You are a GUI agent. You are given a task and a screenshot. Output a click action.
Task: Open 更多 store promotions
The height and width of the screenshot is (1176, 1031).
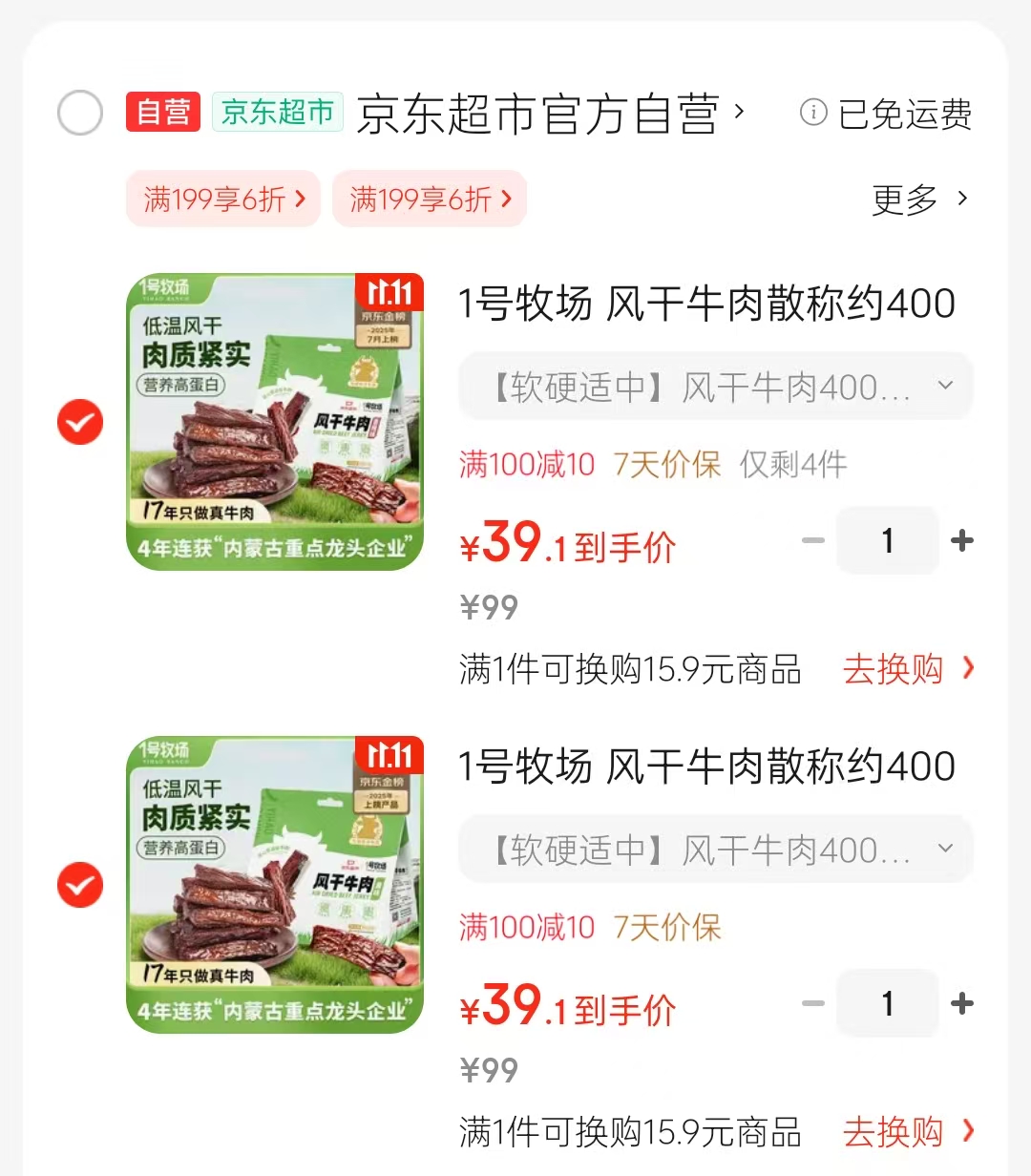919,199
